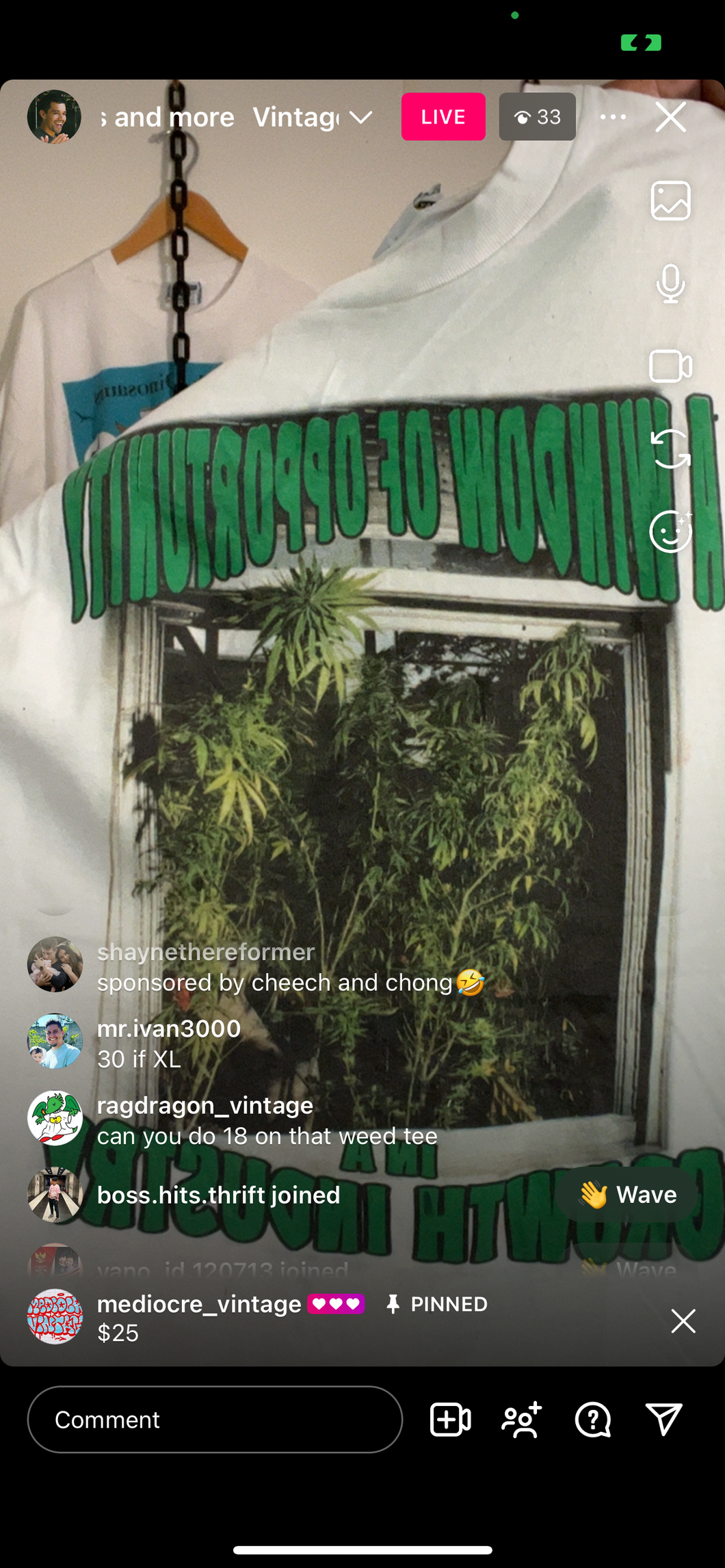Expand the live title dropdown chevron
Viewport: 725px width, 1568px height.
point(361,118)
